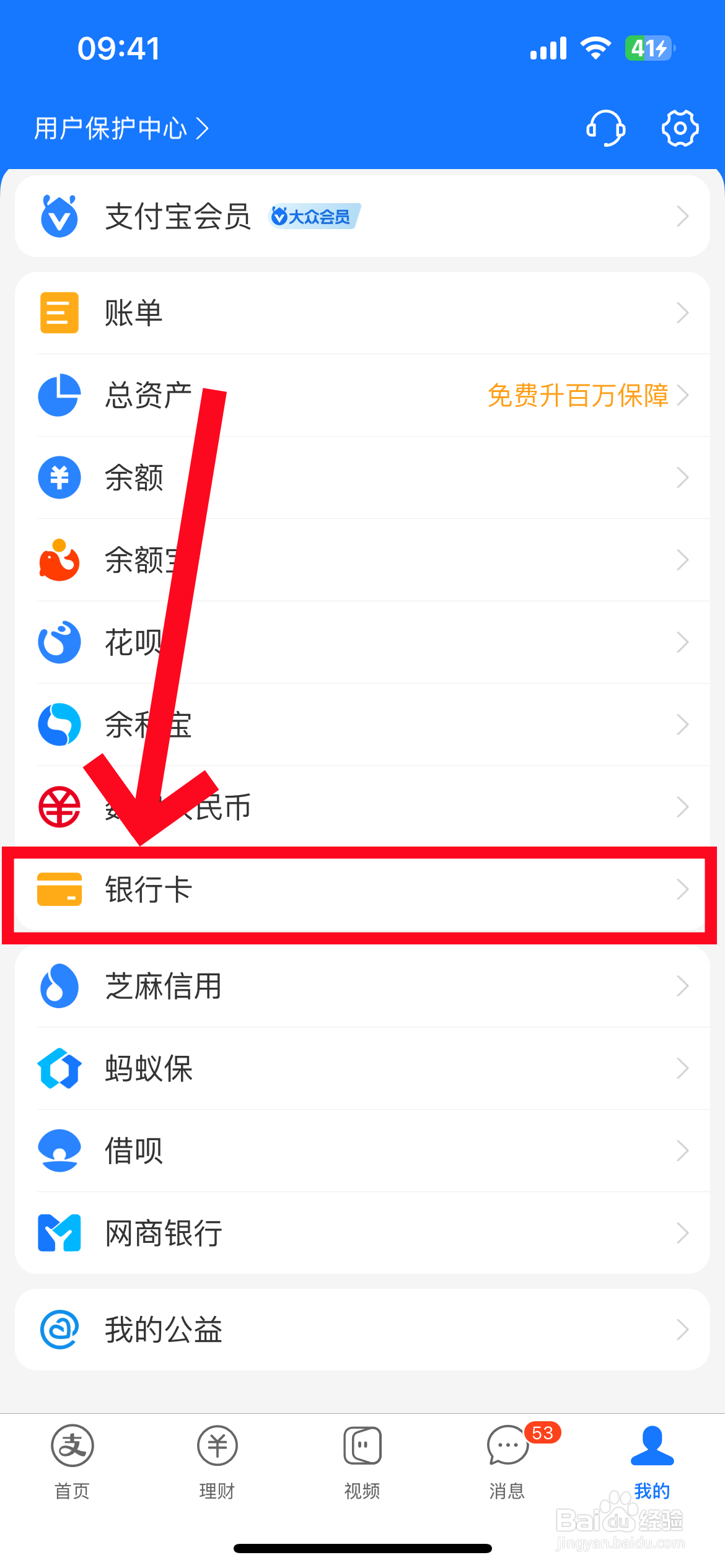Viewport: 725px width, 1568px height.
Task: Open 支付宝会员 row chevron
Action: click(x=682, y=216)
